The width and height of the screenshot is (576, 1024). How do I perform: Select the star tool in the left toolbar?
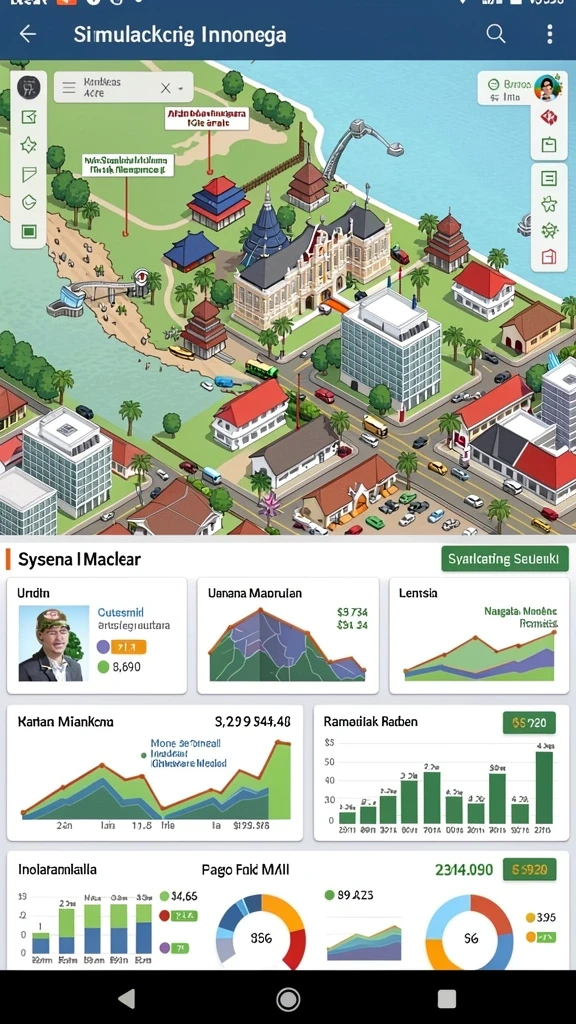click(29, 145)
